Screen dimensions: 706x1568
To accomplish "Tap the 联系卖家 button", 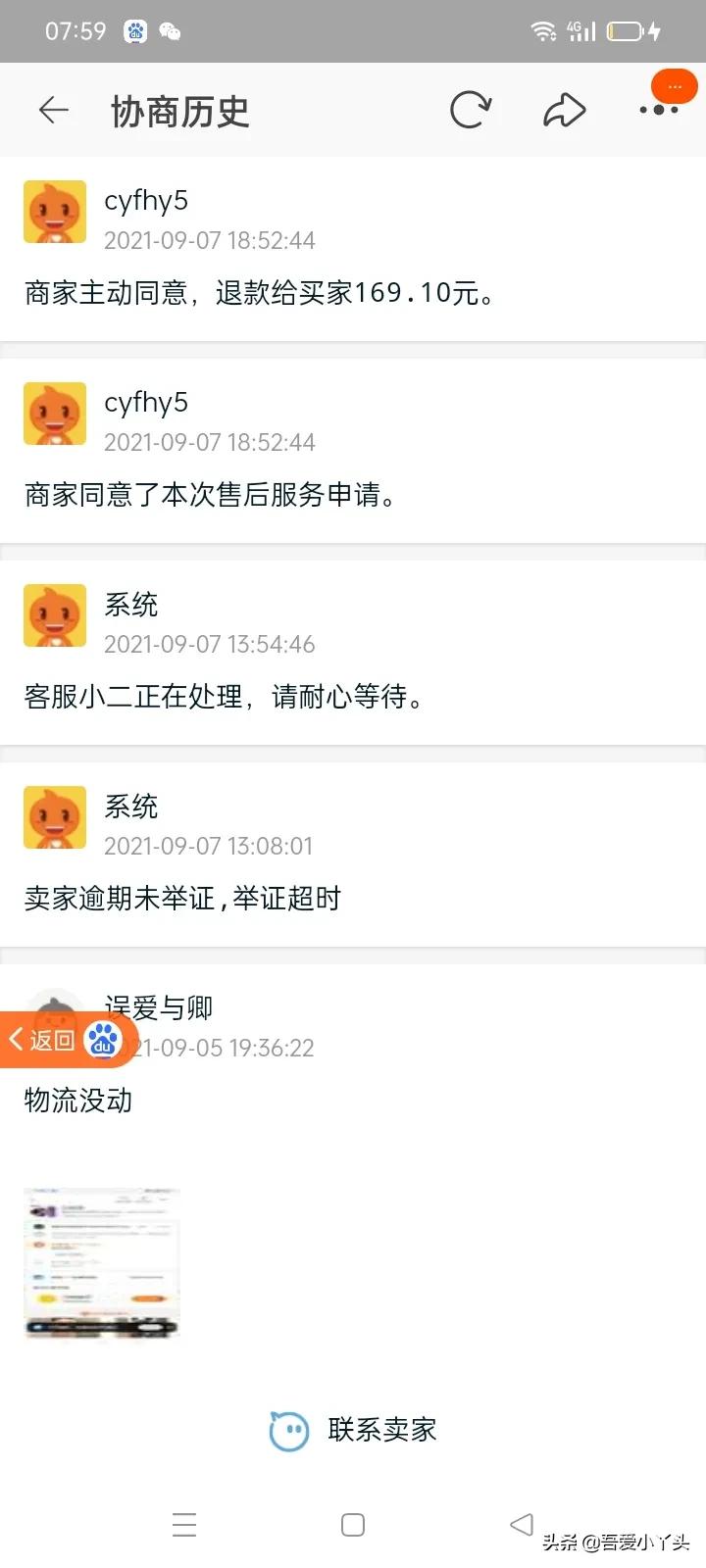I will (381, 1430).
